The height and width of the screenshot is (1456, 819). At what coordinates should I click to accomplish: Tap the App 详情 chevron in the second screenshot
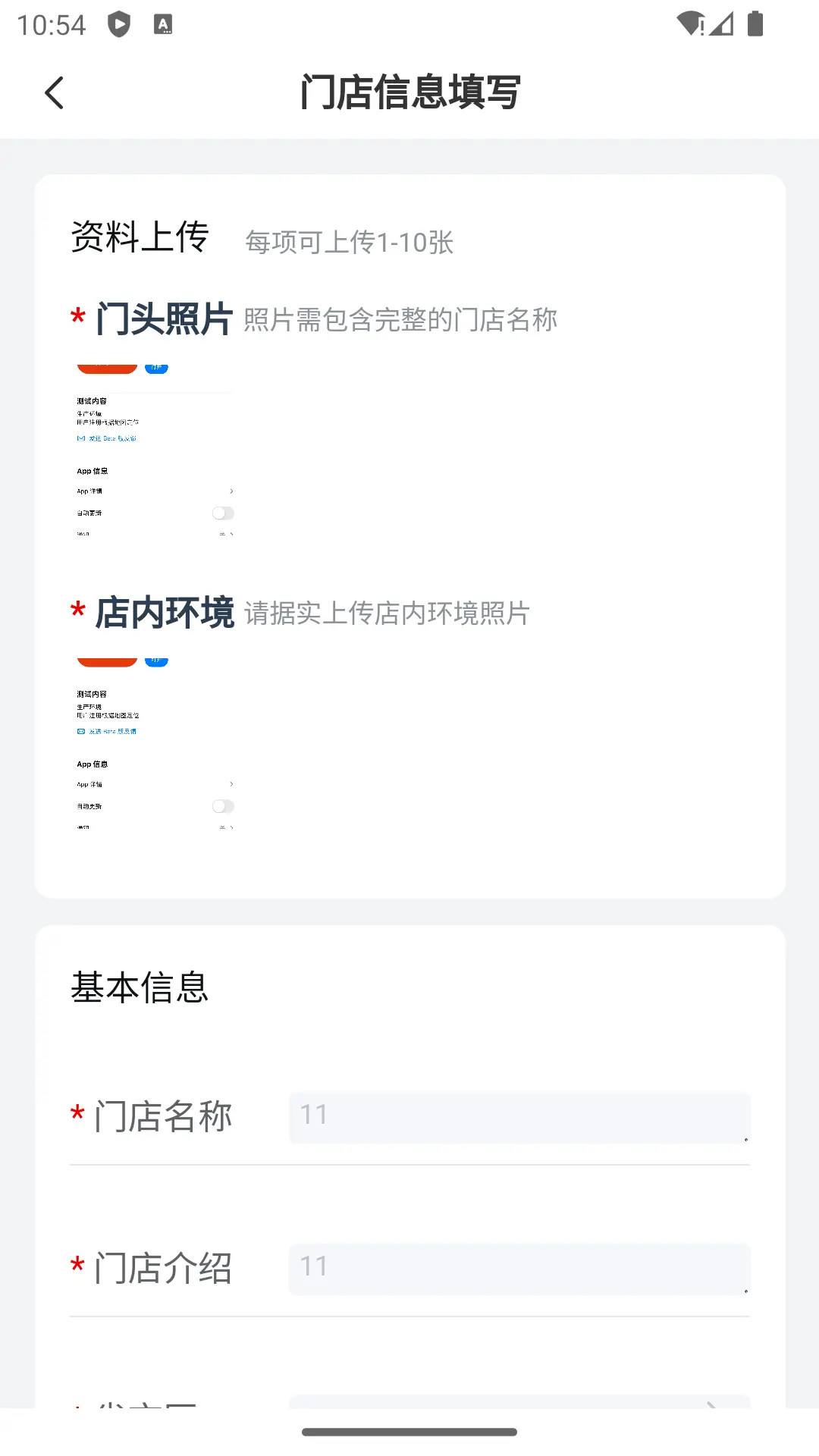(x=231, y=784)
